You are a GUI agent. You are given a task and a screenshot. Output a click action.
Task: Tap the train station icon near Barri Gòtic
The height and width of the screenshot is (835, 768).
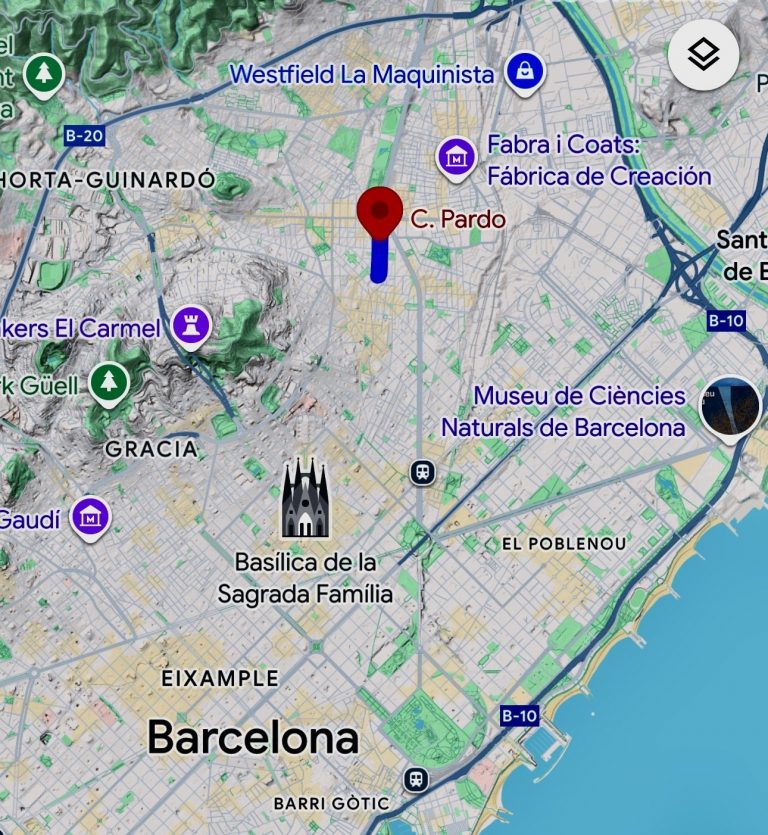pyautogui.click(x=415, y=779)
